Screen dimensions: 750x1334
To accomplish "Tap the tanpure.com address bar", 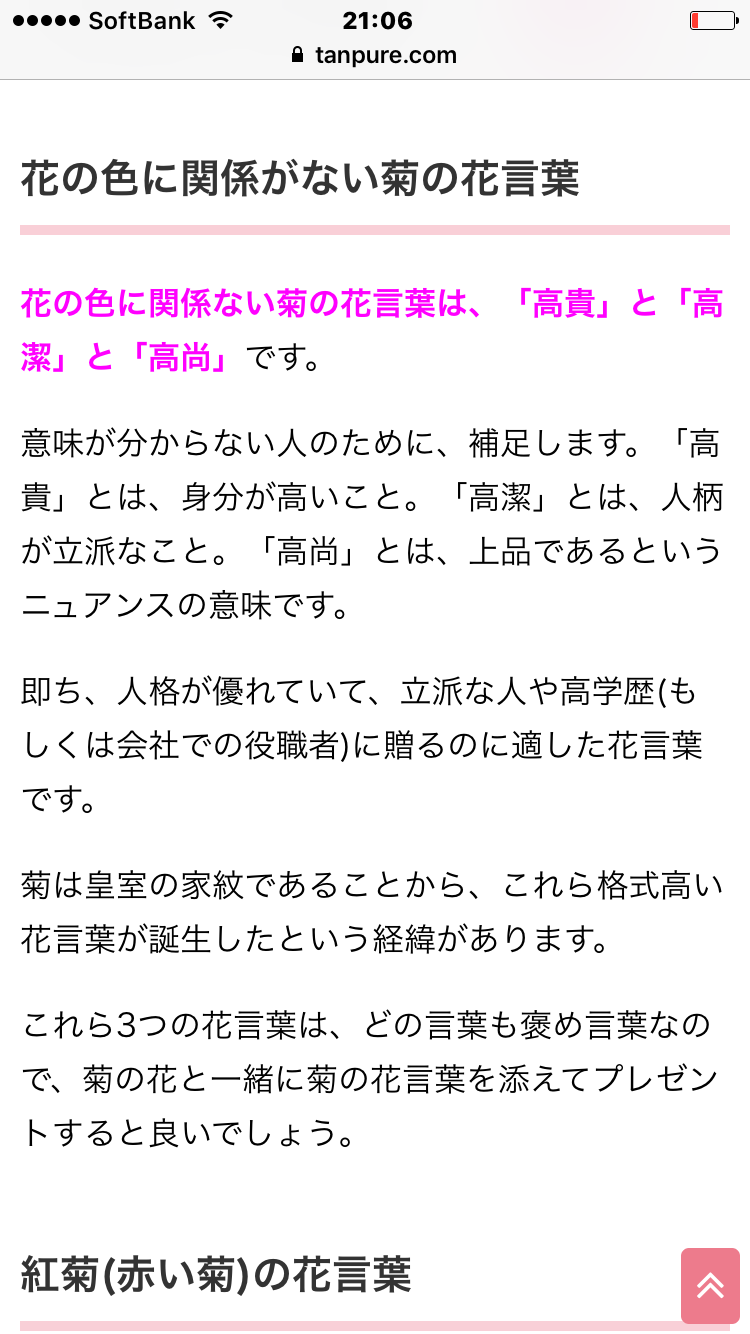I will coord(375,55).
